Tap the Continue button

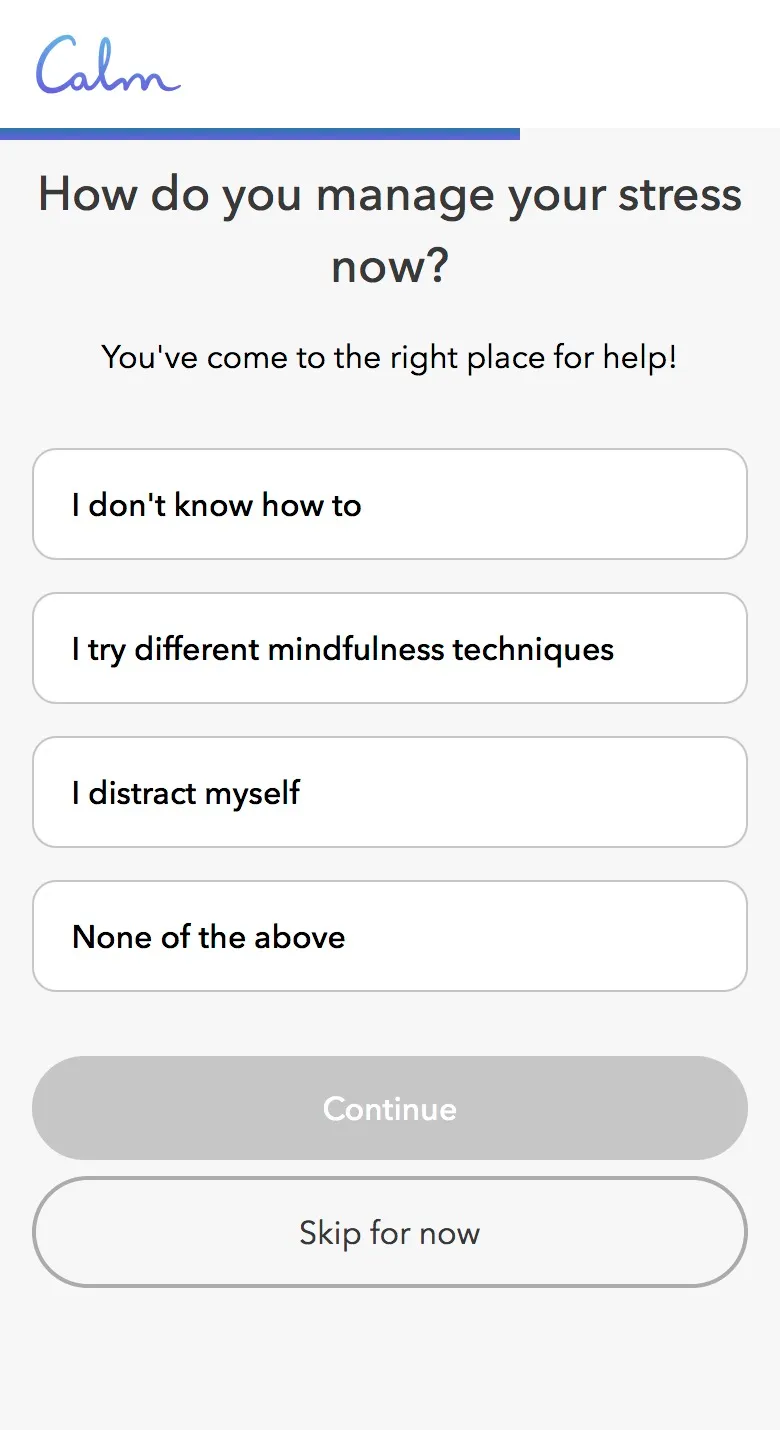(x=390, y=1108)
